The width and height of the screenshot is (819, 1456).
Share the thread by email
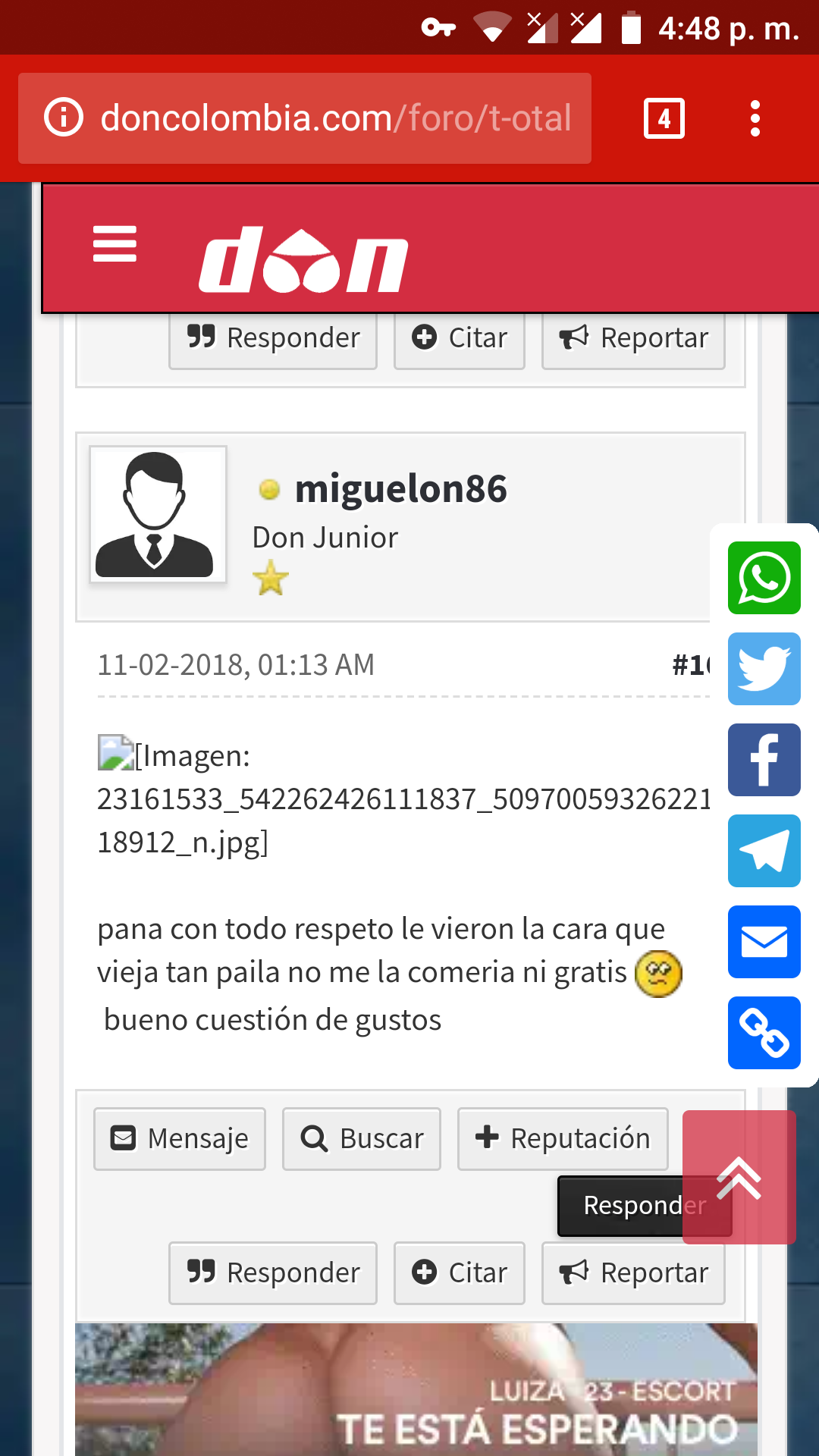[764, 942]
